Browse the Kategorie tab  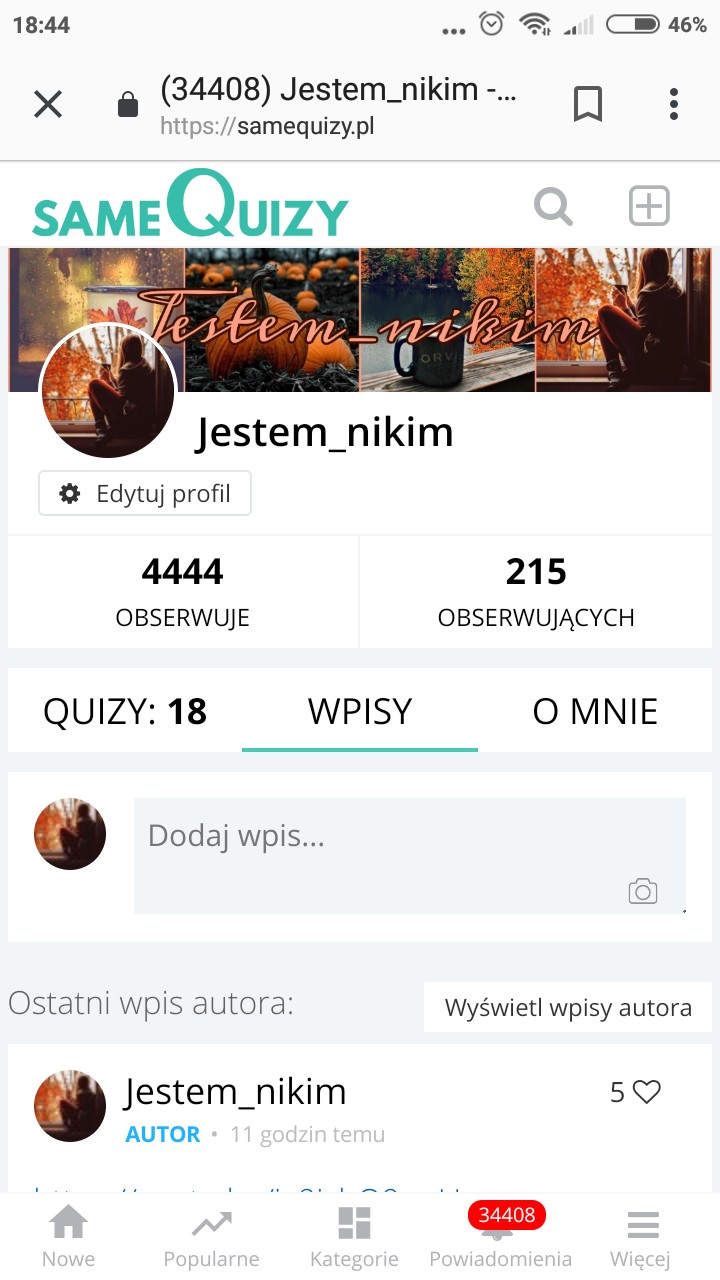[354, 1237]
